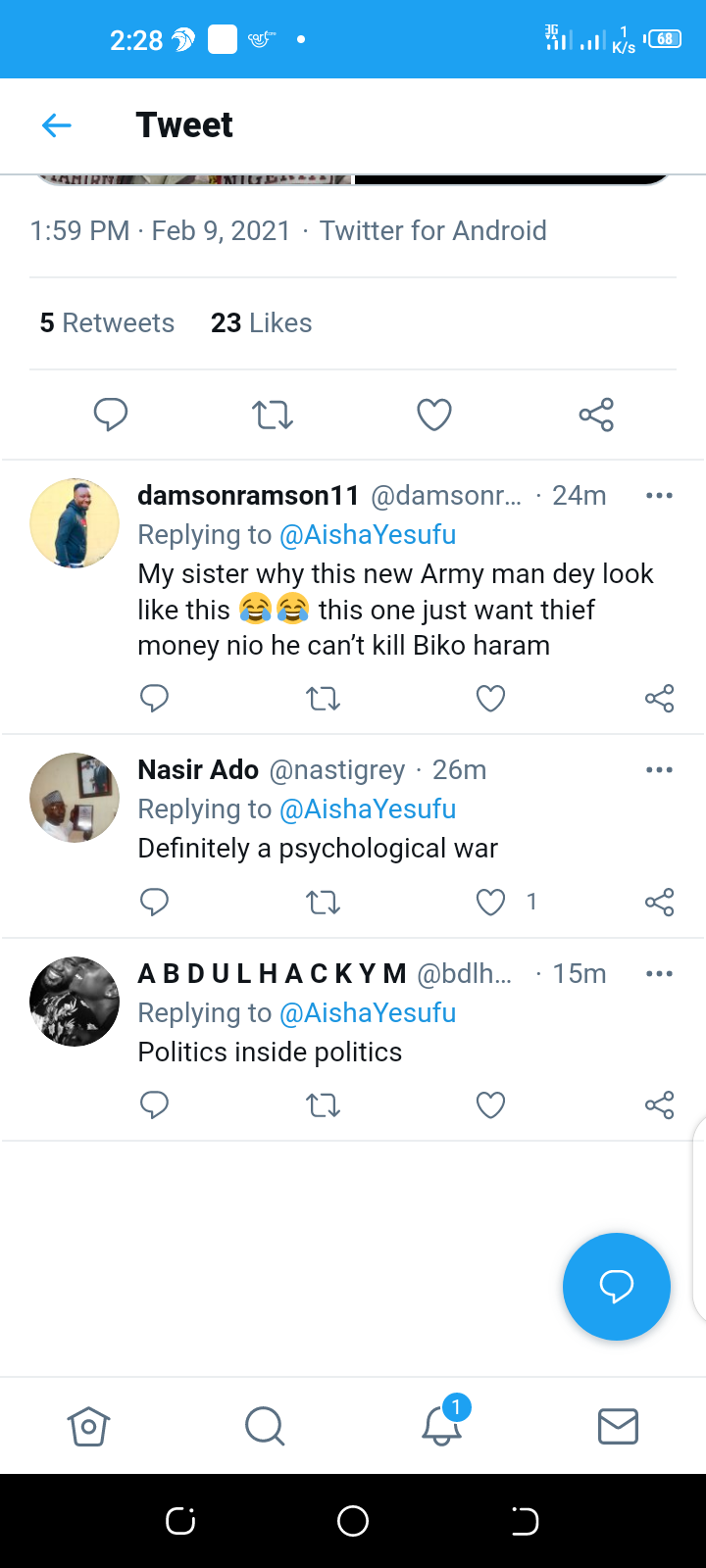Retweet the main tweet
The image size is (706, 1568).
tap(273, 415)
